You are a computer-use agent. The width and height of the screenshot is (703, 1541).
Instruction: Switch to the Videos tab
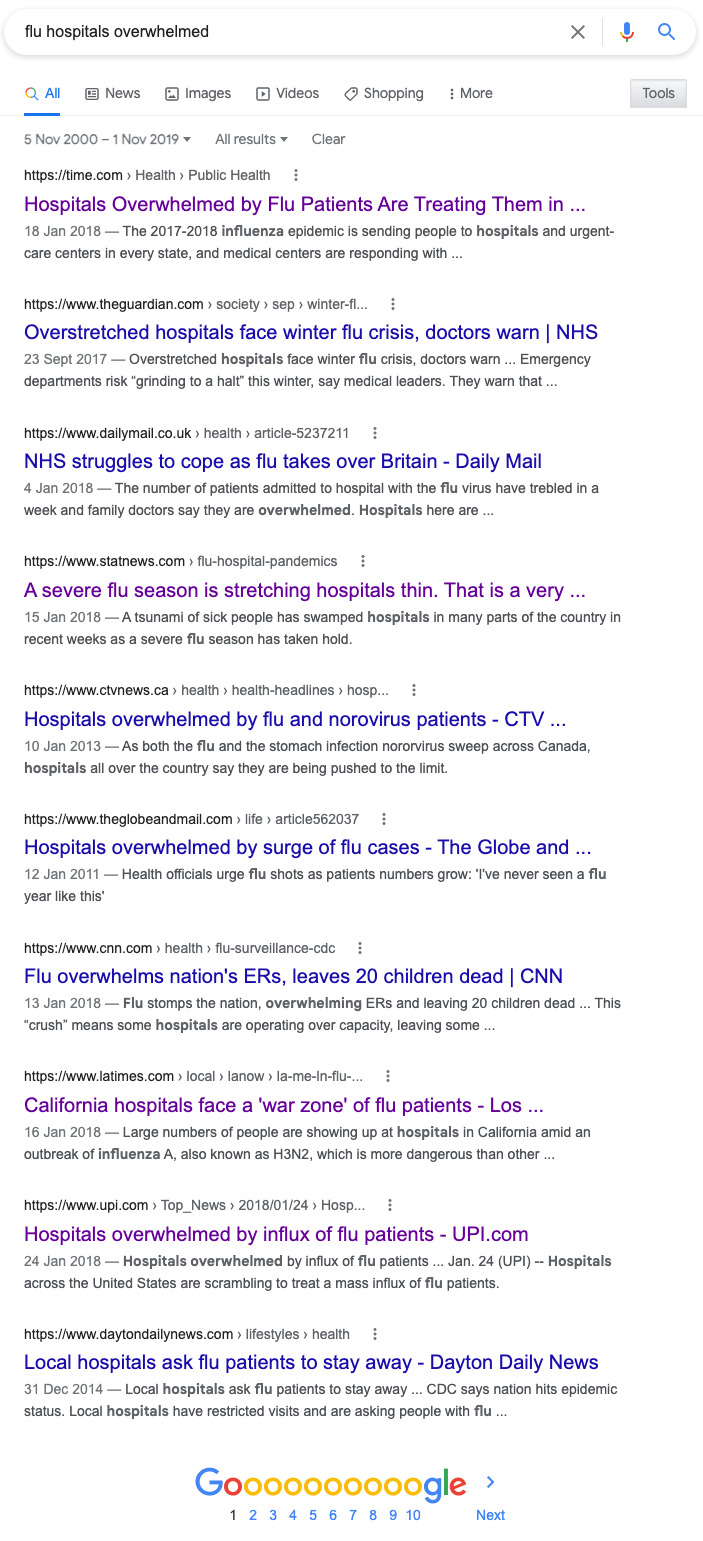[288, 93]
